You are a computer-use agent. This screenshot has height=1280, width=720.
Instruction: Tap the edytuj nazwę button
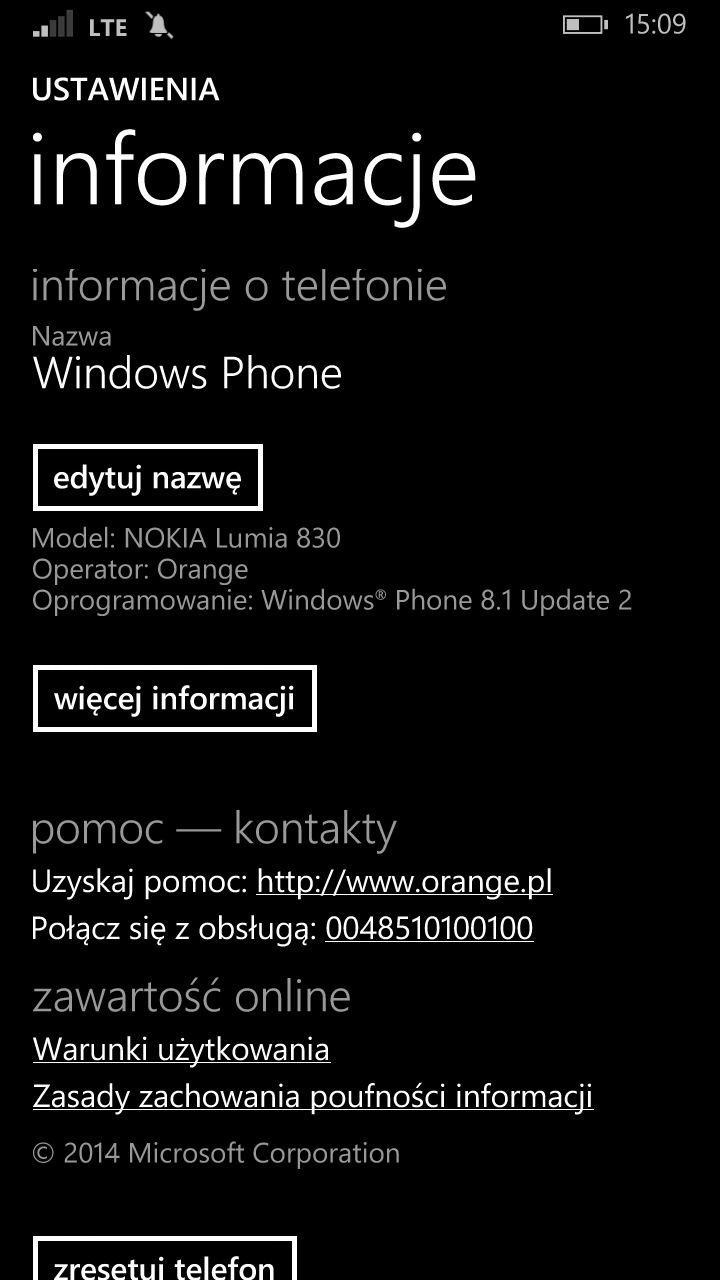(147, 478)
